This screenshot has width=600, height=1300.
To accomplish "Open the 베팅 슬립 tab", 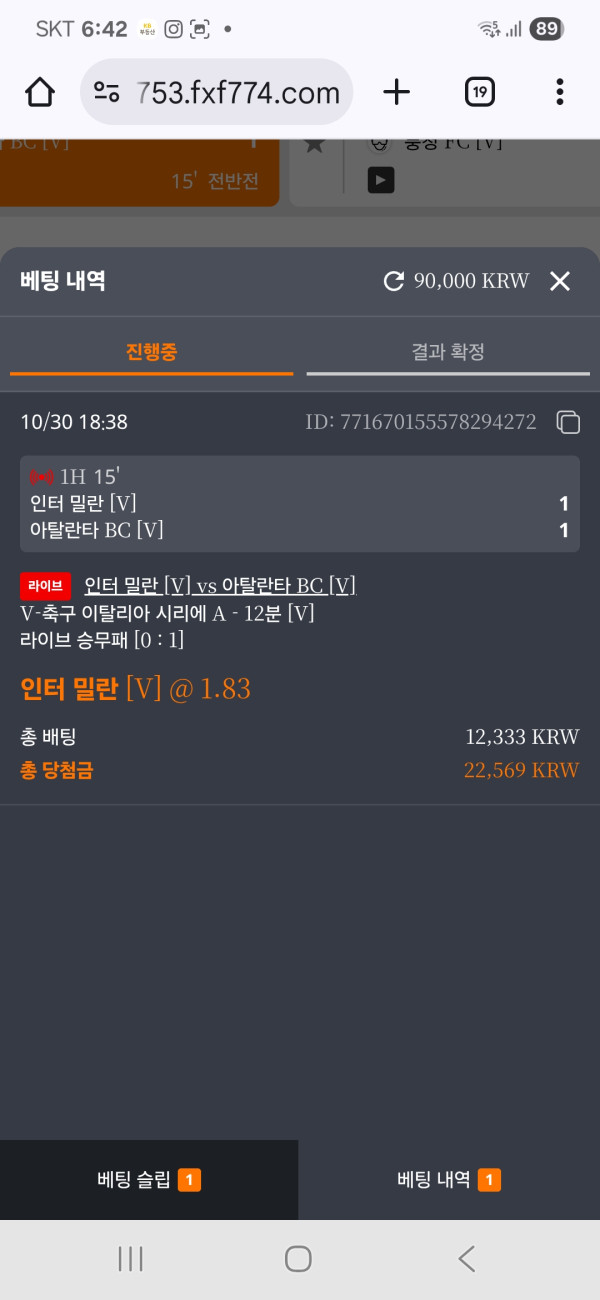I will (149, 1180).
